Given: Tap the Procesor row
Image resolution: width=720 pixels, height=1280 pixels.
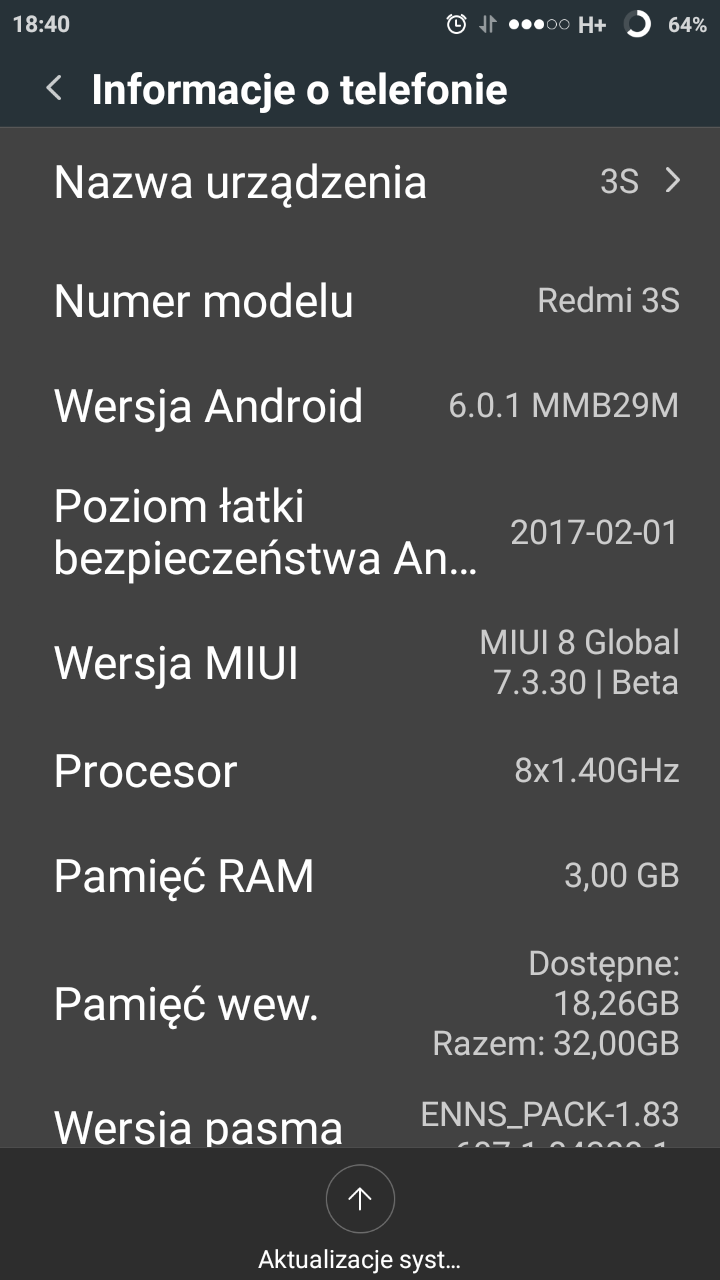Looking at the screenshot, I should point(360,771).
